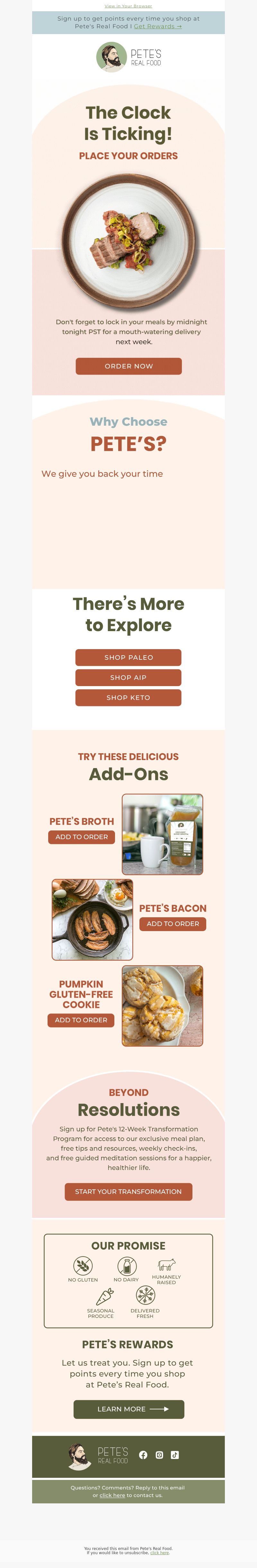This screenshot has width=257, height=1568.
Task: Select SHOP PALEO
Action: point(128,657)
